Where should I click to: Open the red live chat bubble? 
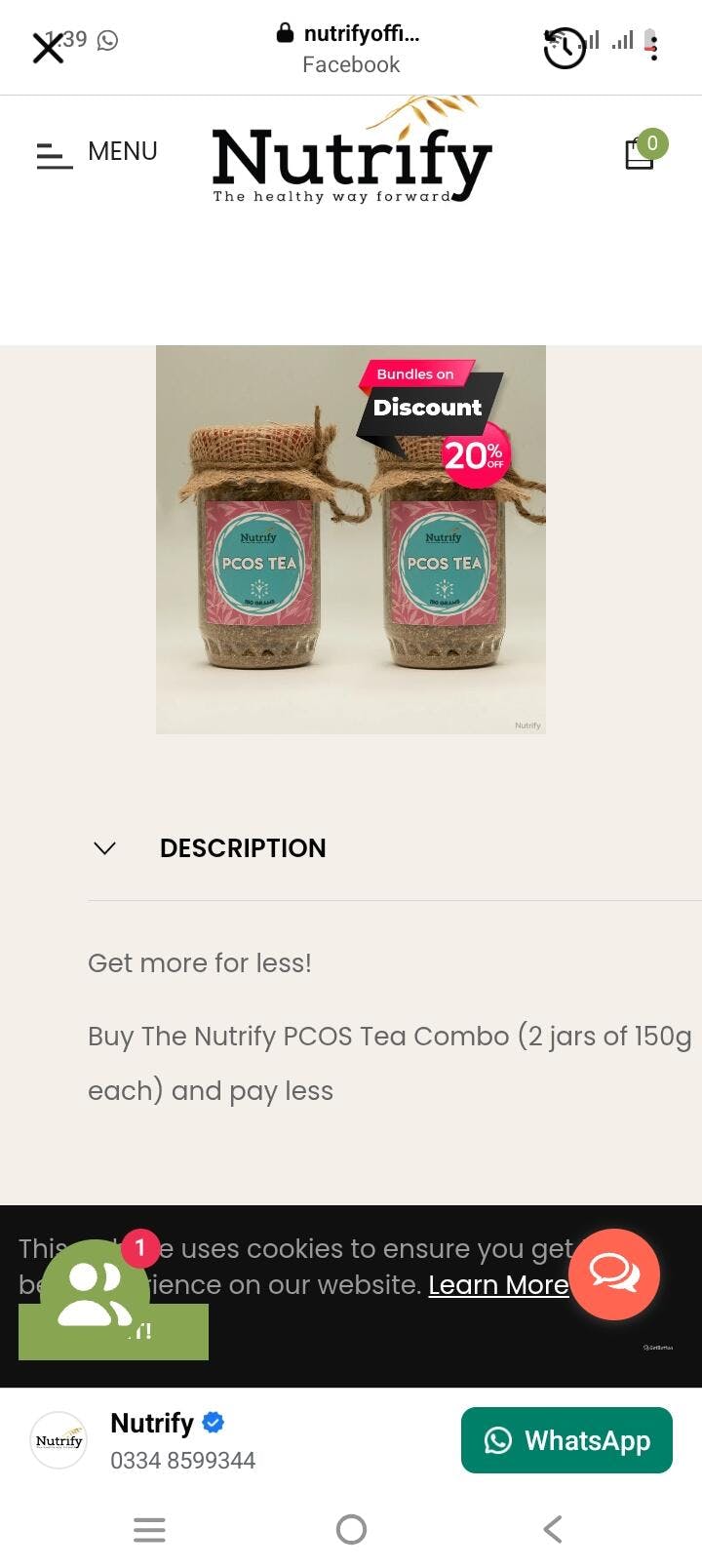tap(614, 1274)
